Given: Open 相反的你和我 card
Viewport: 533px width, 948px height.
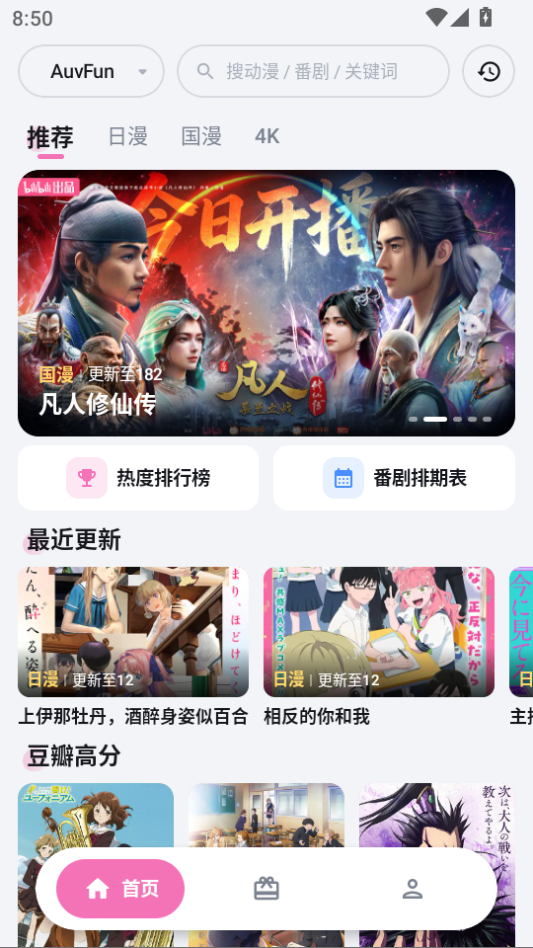Looking at the screenshot, I should pos(379,647).
